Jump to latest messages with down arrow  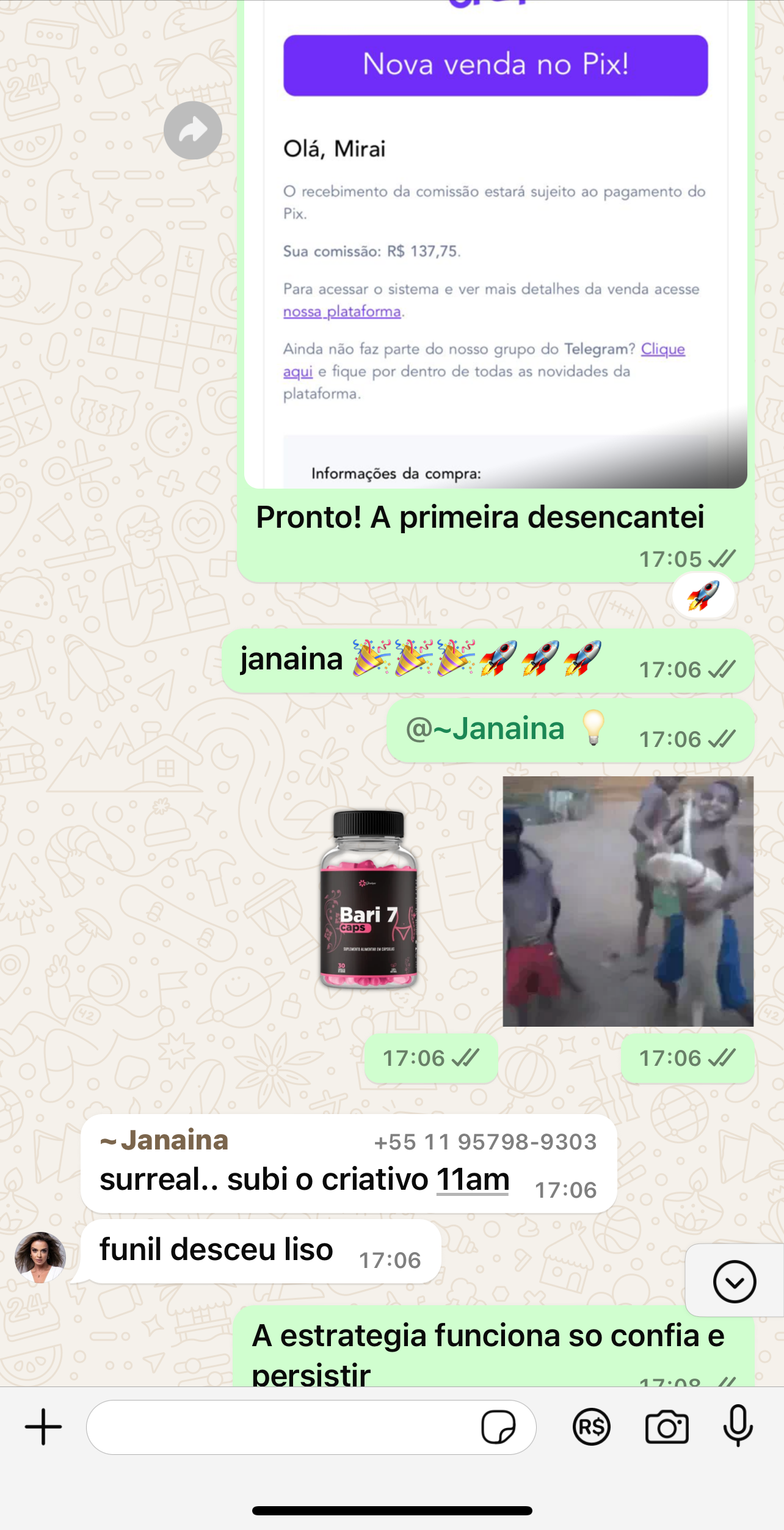tap(734, 1281)
